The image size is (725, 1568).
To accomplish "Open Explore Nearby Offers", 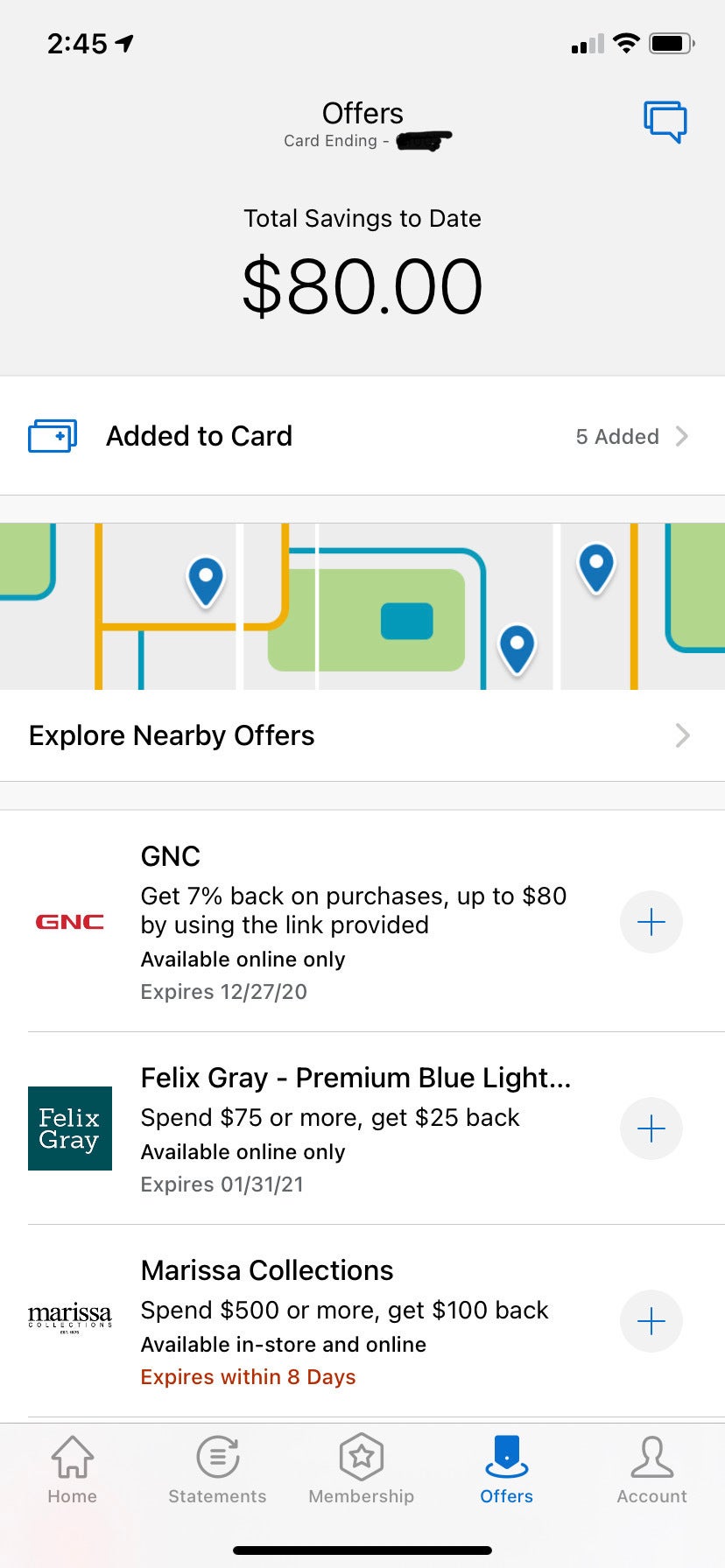I will 362,735.
